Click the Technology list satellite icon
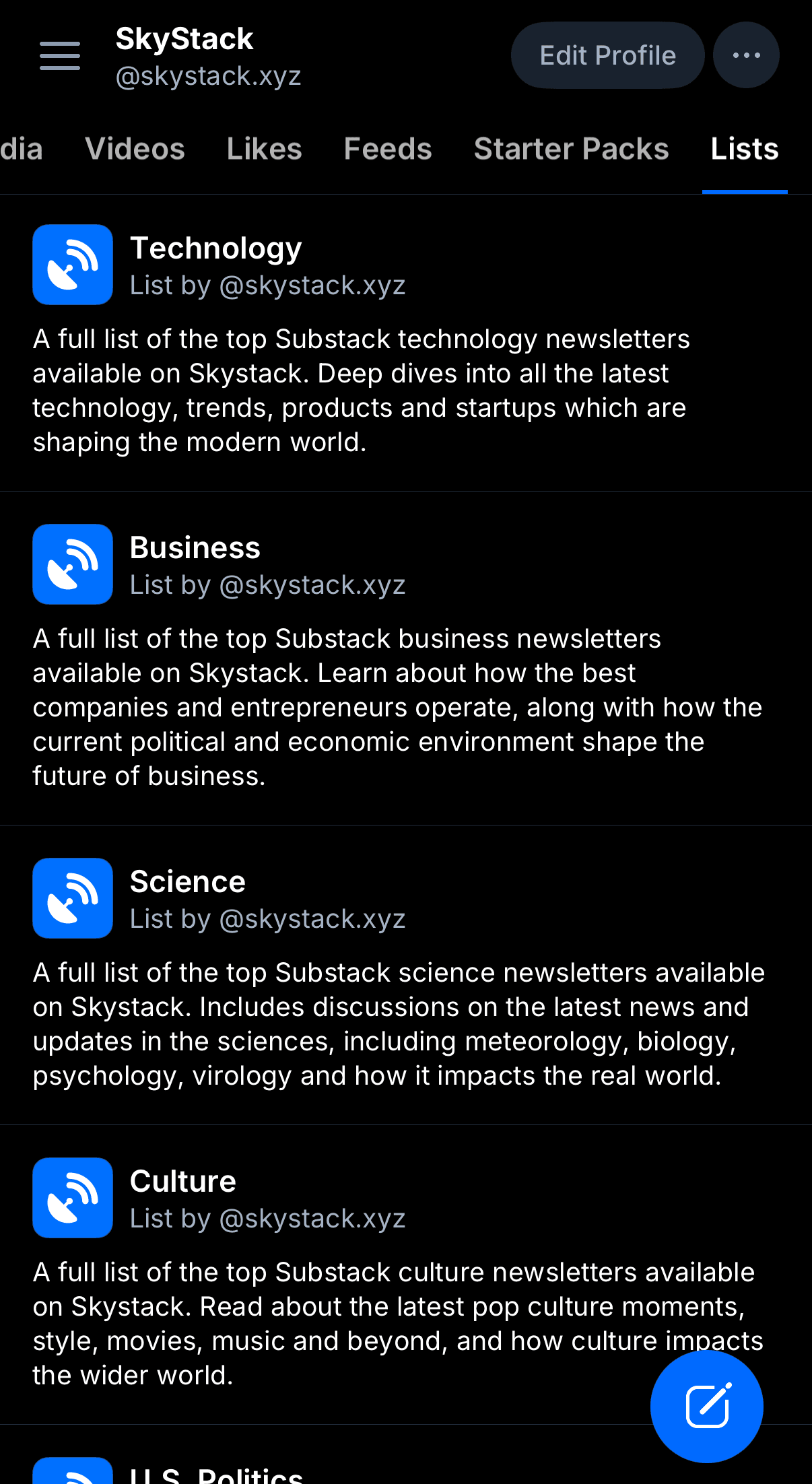812x1484 pixels. click(73, 264)
